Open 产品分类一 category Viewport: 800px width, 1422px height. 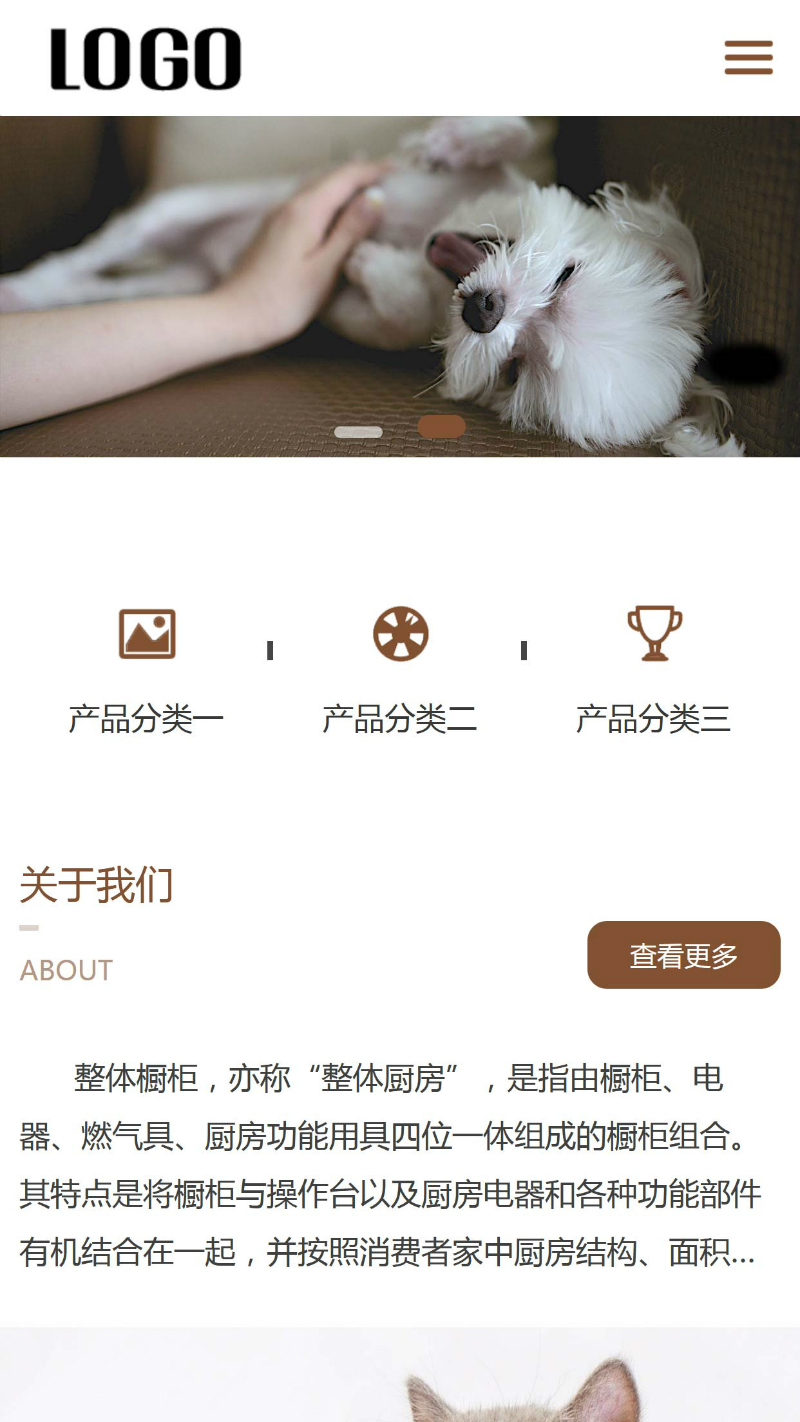[146, 670]
